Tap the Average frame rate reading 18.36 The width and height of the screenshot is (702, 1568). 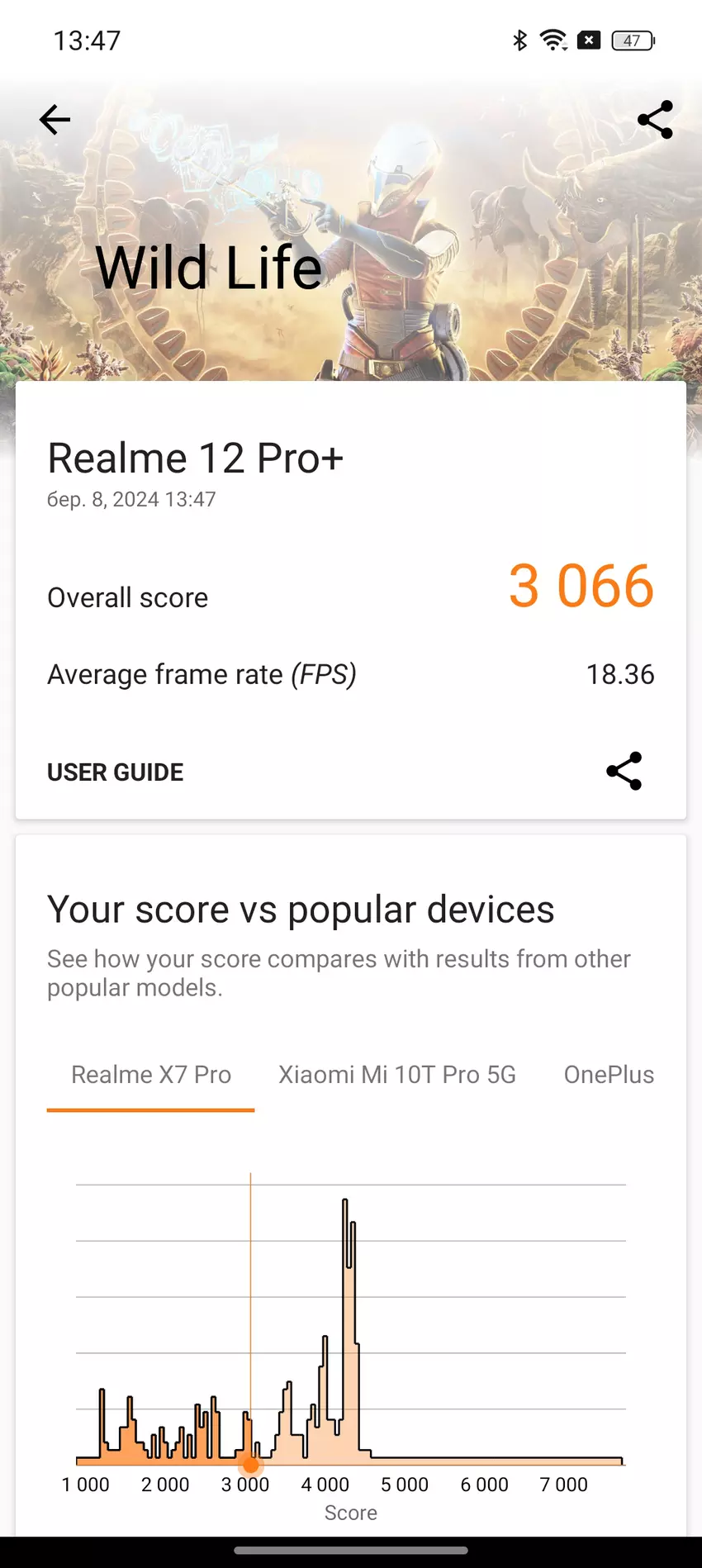(620, 674)
